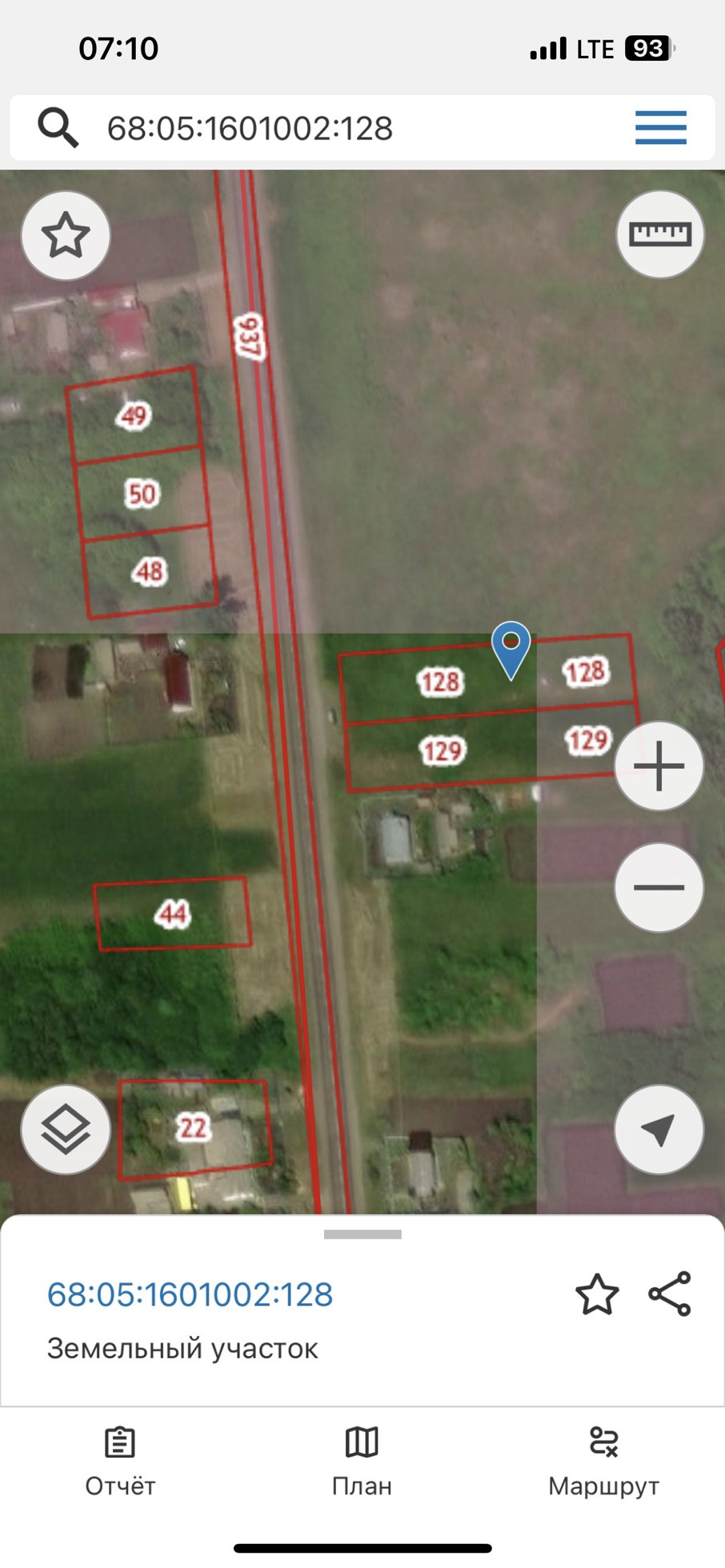This screenshot has width=725, height=1568.
Task: Zoom in the map with the plus button
Action: (659, 766)
